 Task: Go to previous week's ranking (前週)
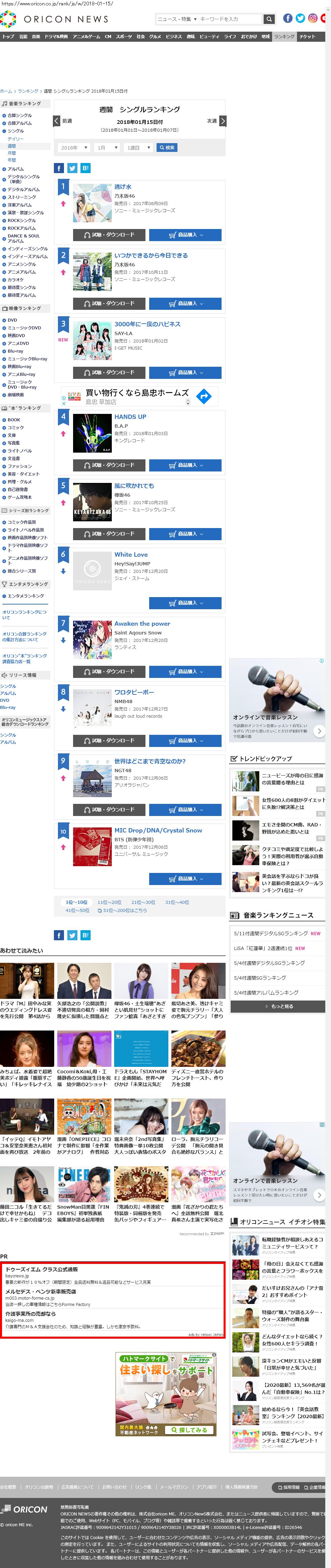[63, 121]
